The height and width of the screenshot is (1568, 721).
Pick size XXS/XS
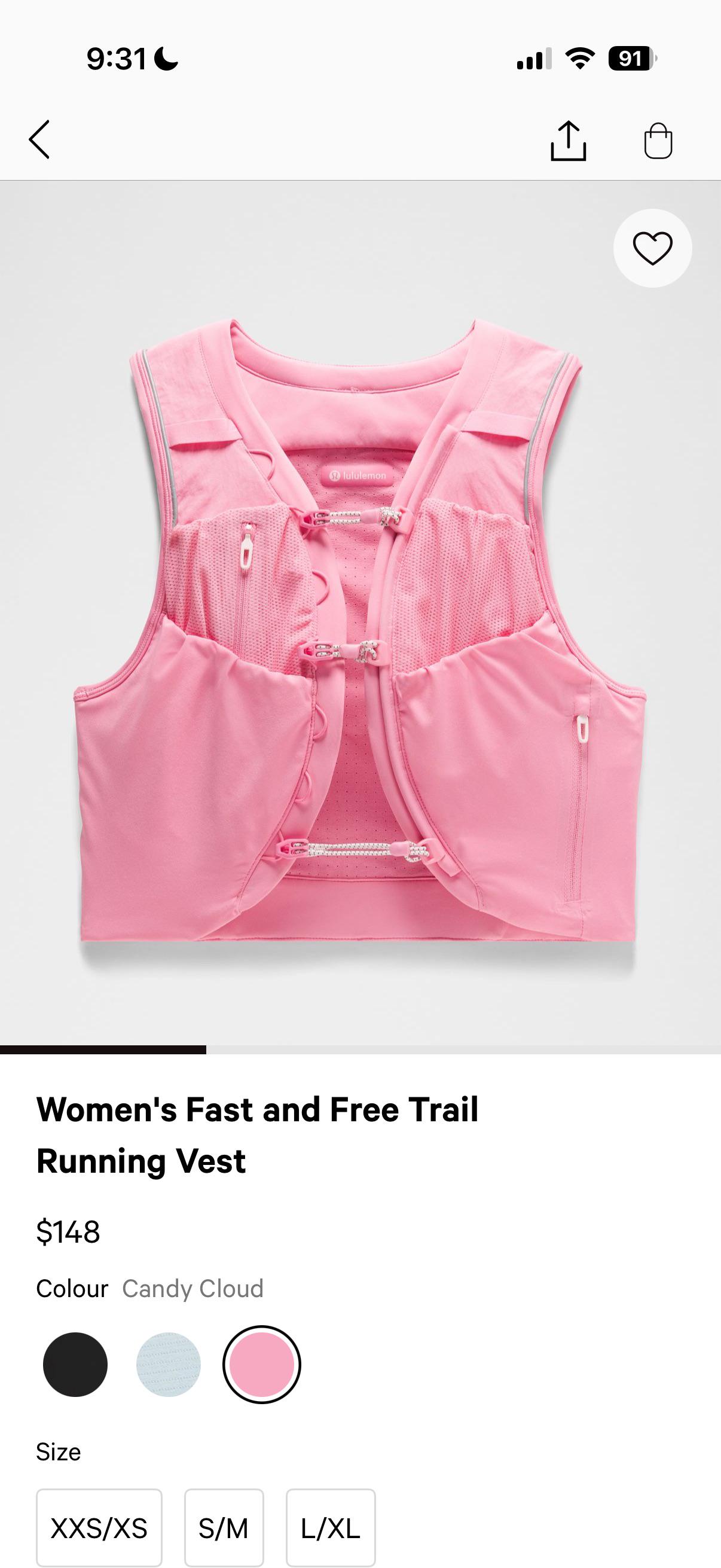99,1527
